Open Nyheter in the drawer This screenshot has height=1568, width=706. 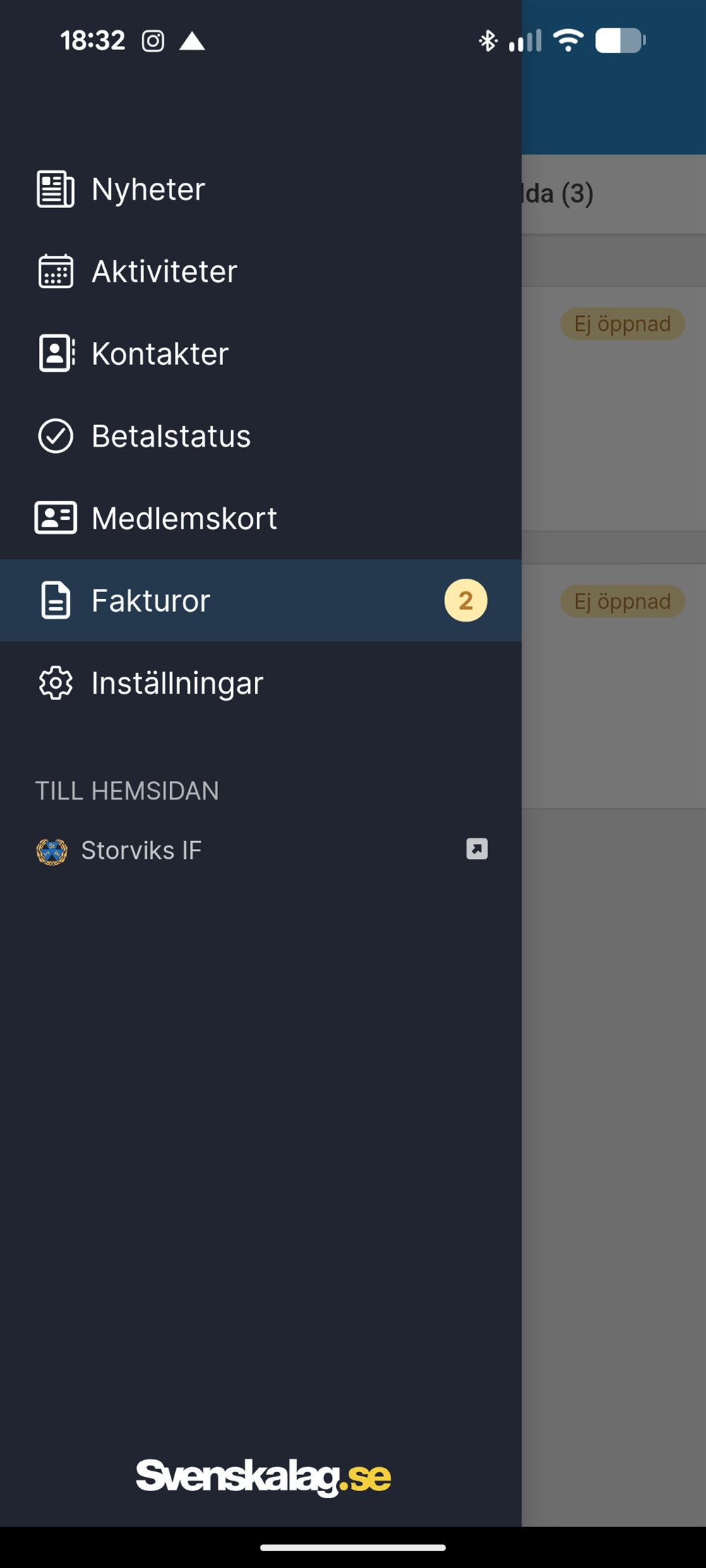(148, 189)
